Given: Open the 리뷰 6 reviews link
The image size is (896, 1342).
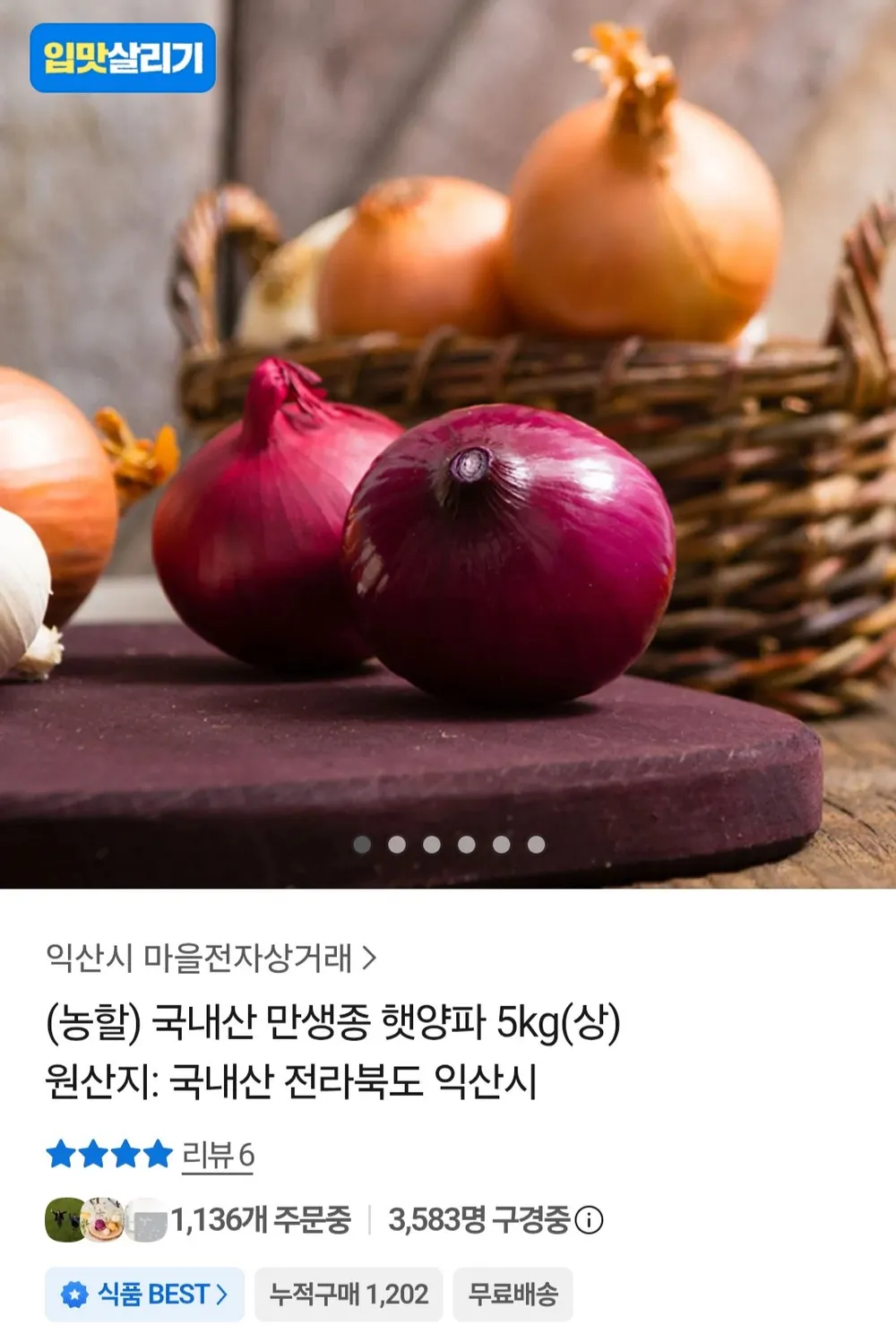Looking at the screenshot, I should [218, 1155].
